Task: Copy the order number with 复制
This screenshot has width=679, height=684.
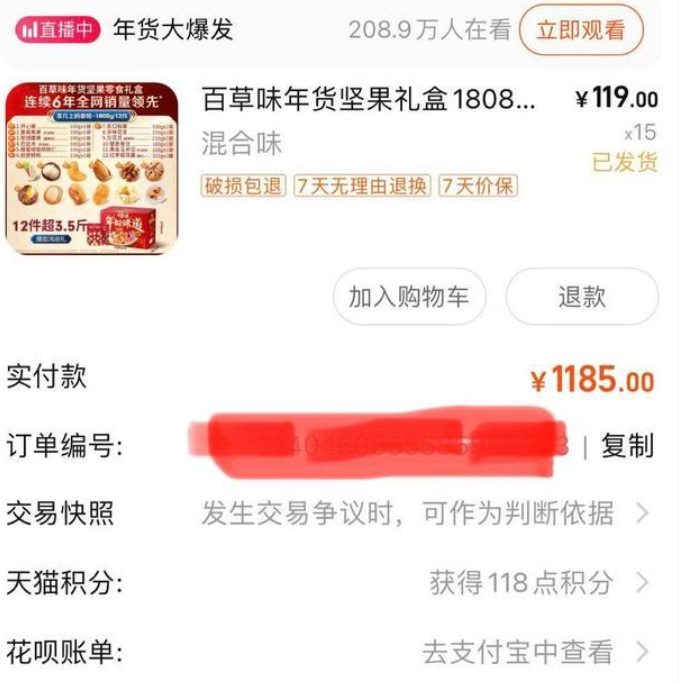Action: point(627,446)
